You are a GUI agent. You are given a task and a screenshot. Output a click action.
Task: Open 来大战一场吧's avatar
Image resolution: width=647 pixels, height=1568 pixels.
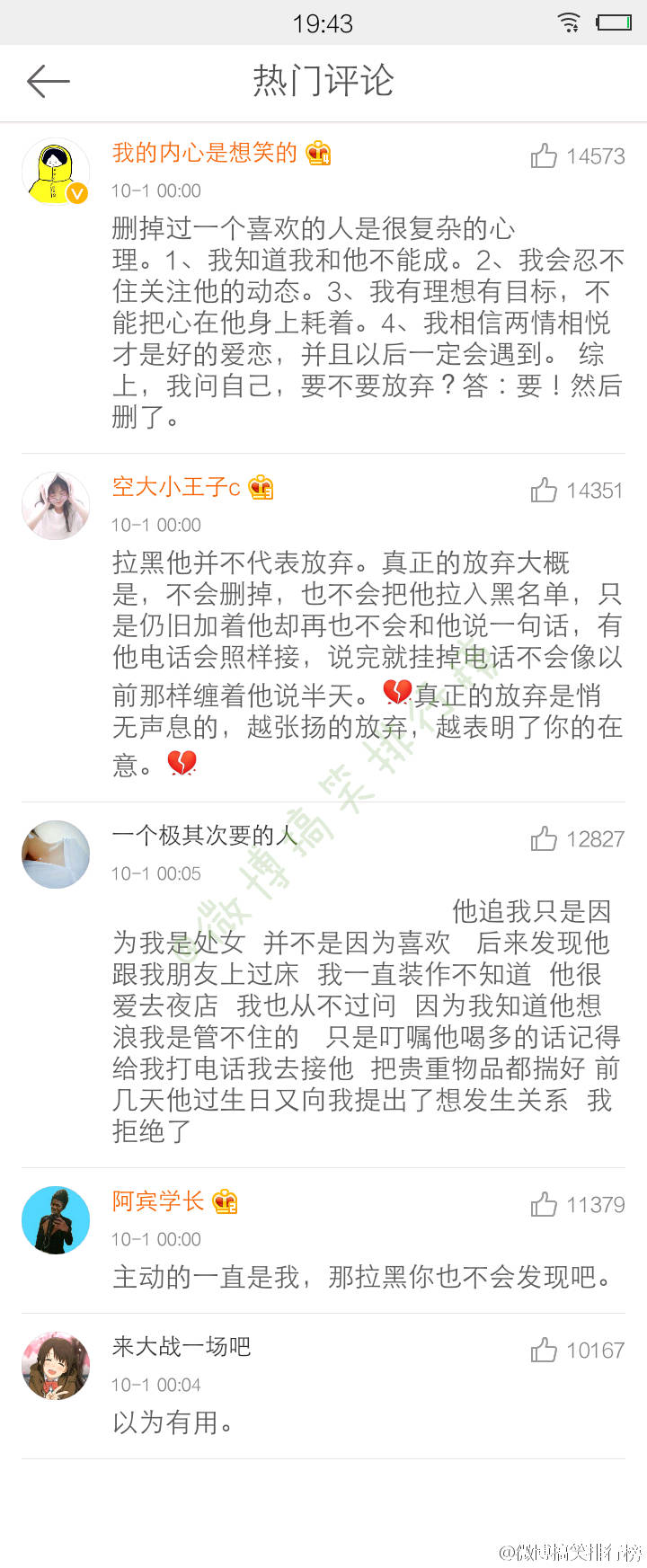click(x=56, y=1366)
